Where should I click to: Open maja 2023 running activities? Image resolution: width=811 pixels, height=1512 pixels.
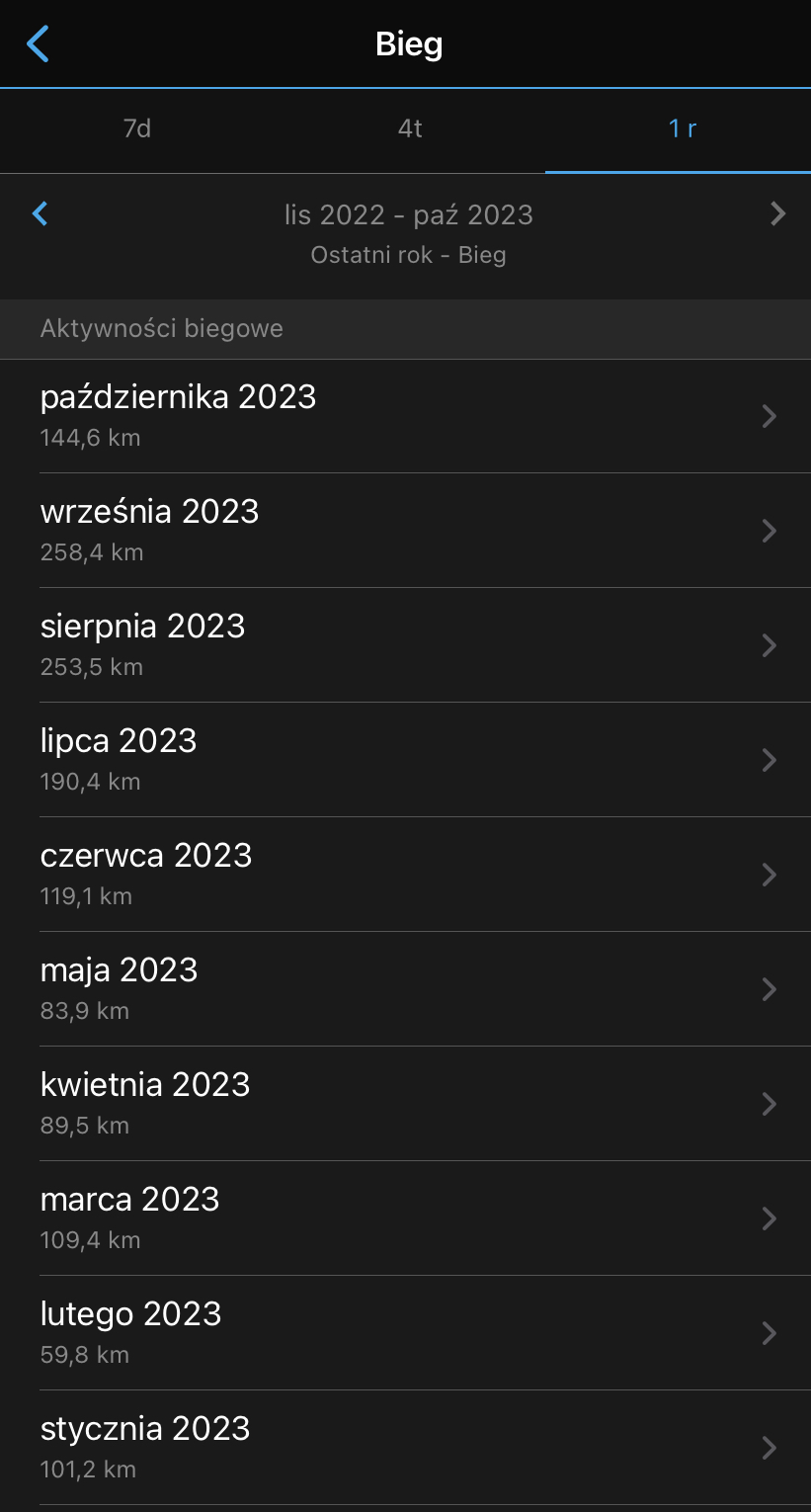point(405,989)
